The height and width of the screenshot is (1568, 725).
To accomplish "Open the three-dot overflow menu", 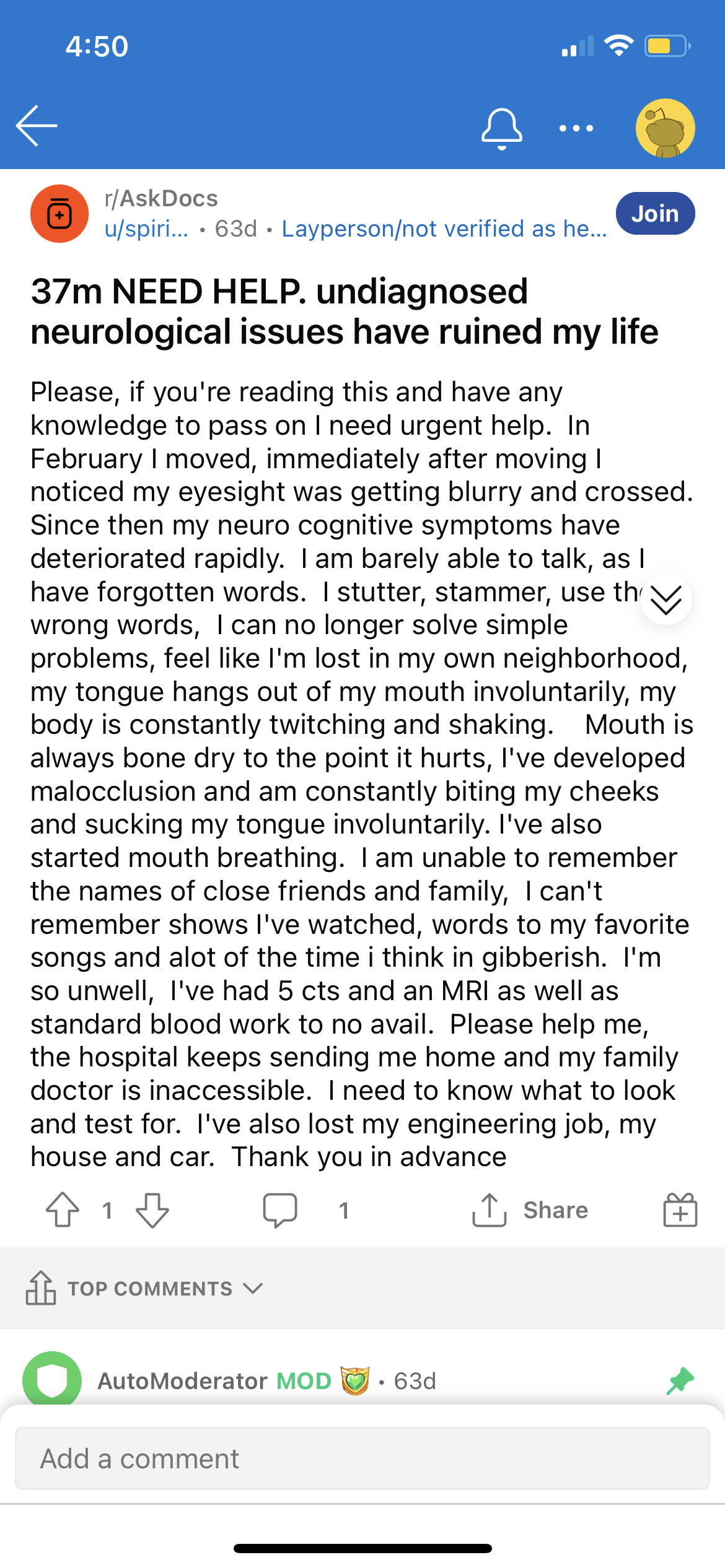I will [576, 128].
